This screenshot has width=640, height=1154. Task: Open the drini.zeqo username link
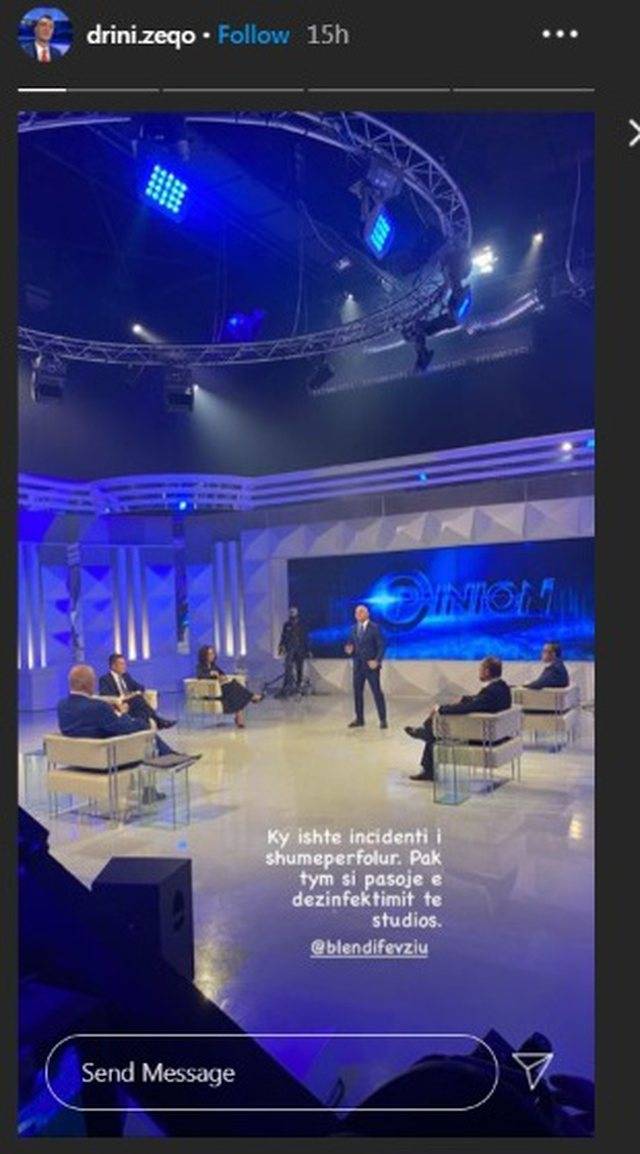coord(140,35)
